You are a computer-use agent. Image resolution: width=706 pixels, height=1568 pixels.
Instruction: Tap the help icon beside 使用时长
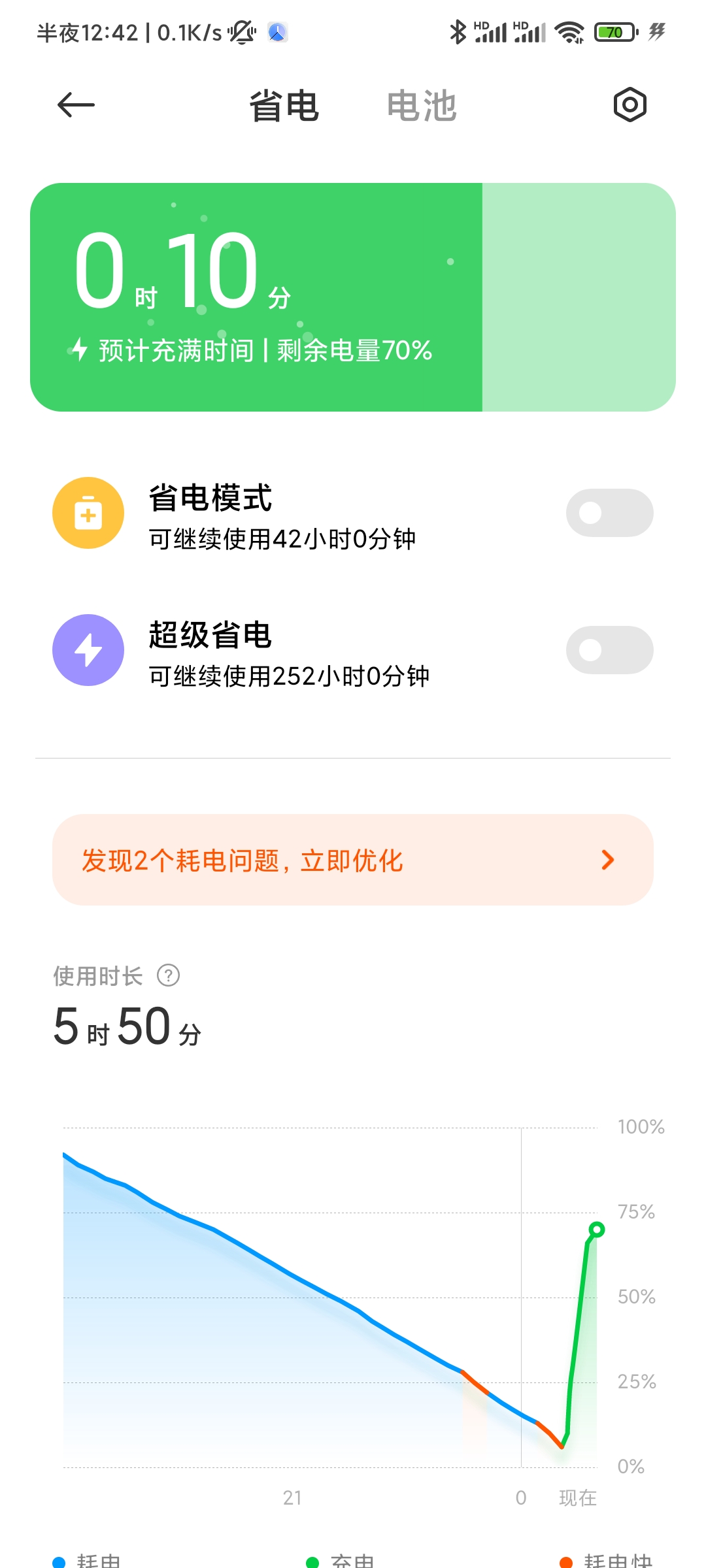click(x=169, y=975)
